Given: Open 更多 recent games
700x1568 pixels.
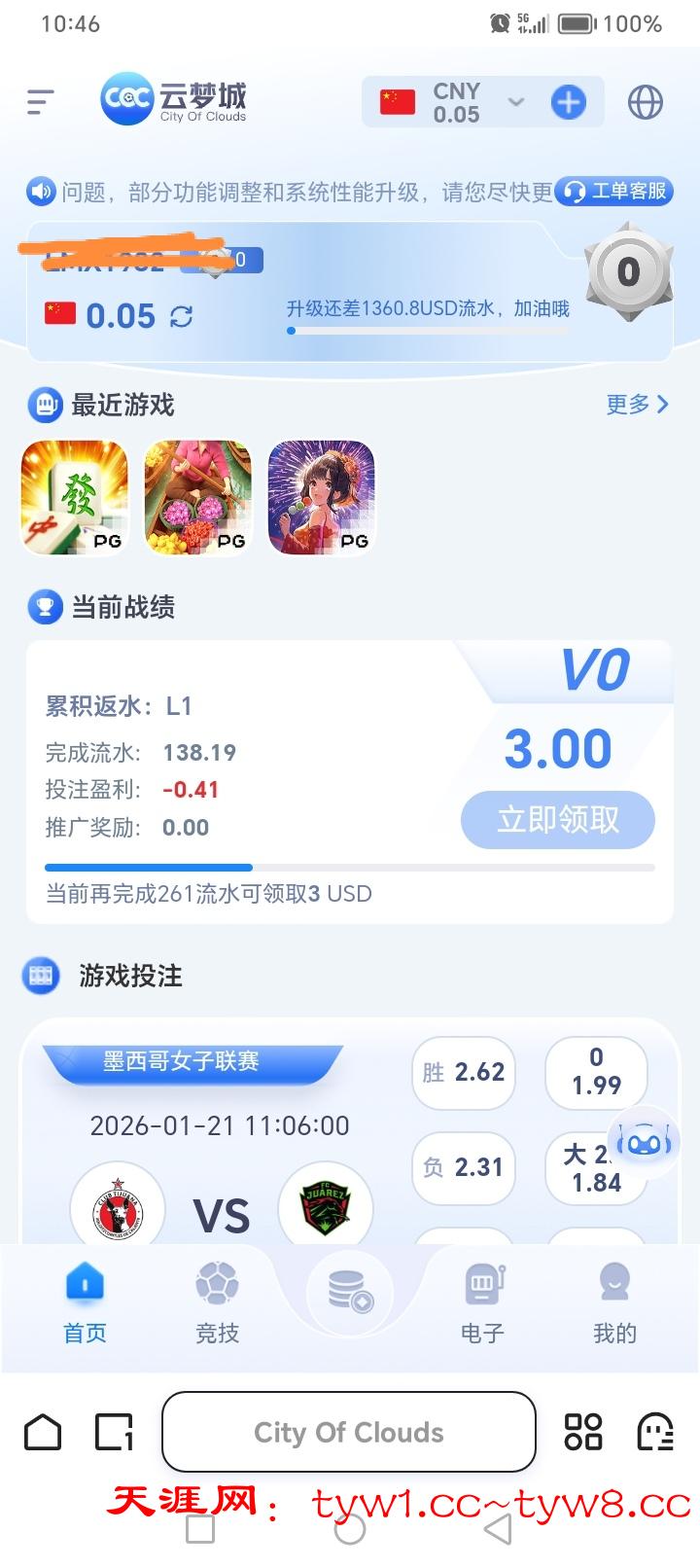Looking at the screenshot, I should 637,405.
